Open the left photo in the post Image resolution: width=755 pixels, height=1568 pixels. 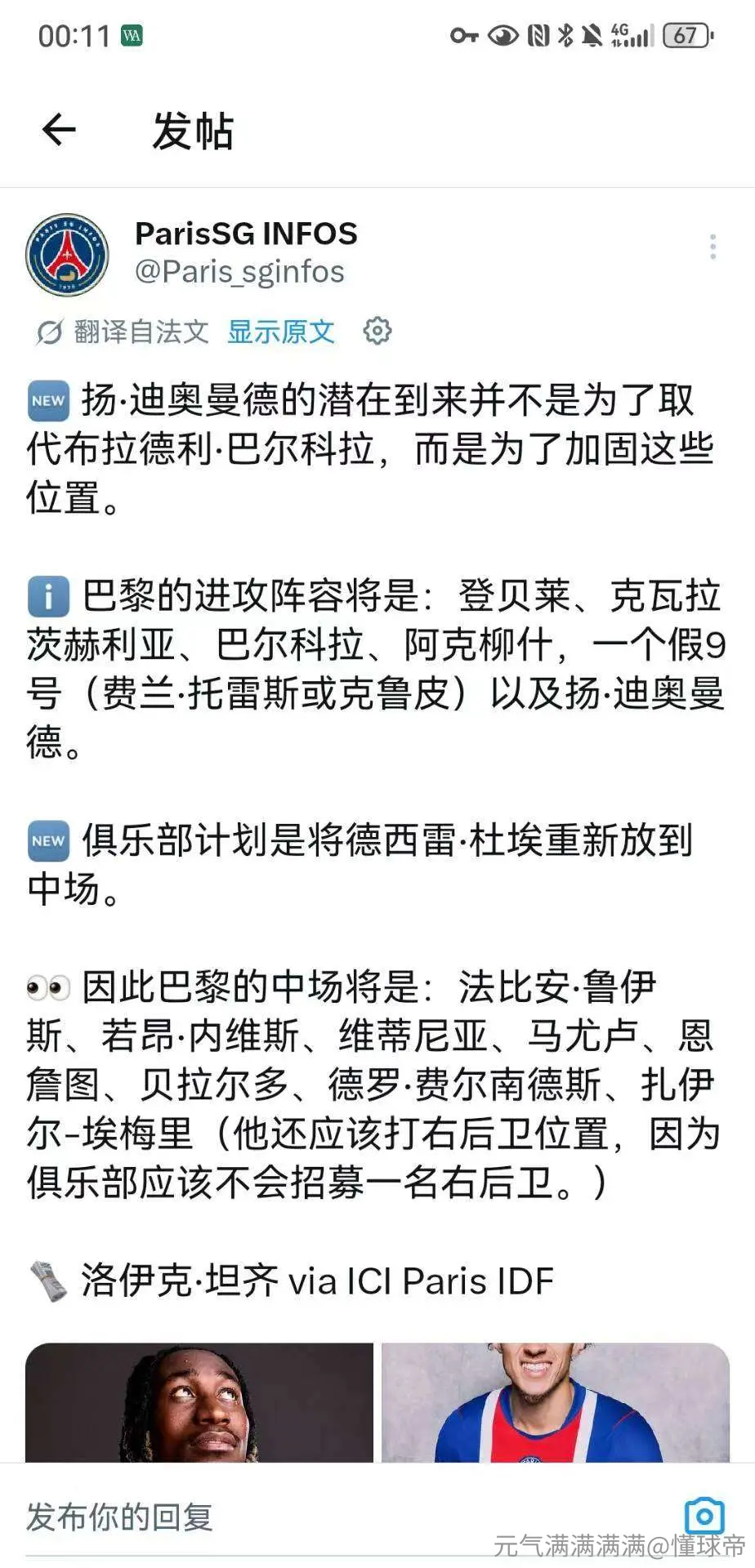tap(199, 1402)
